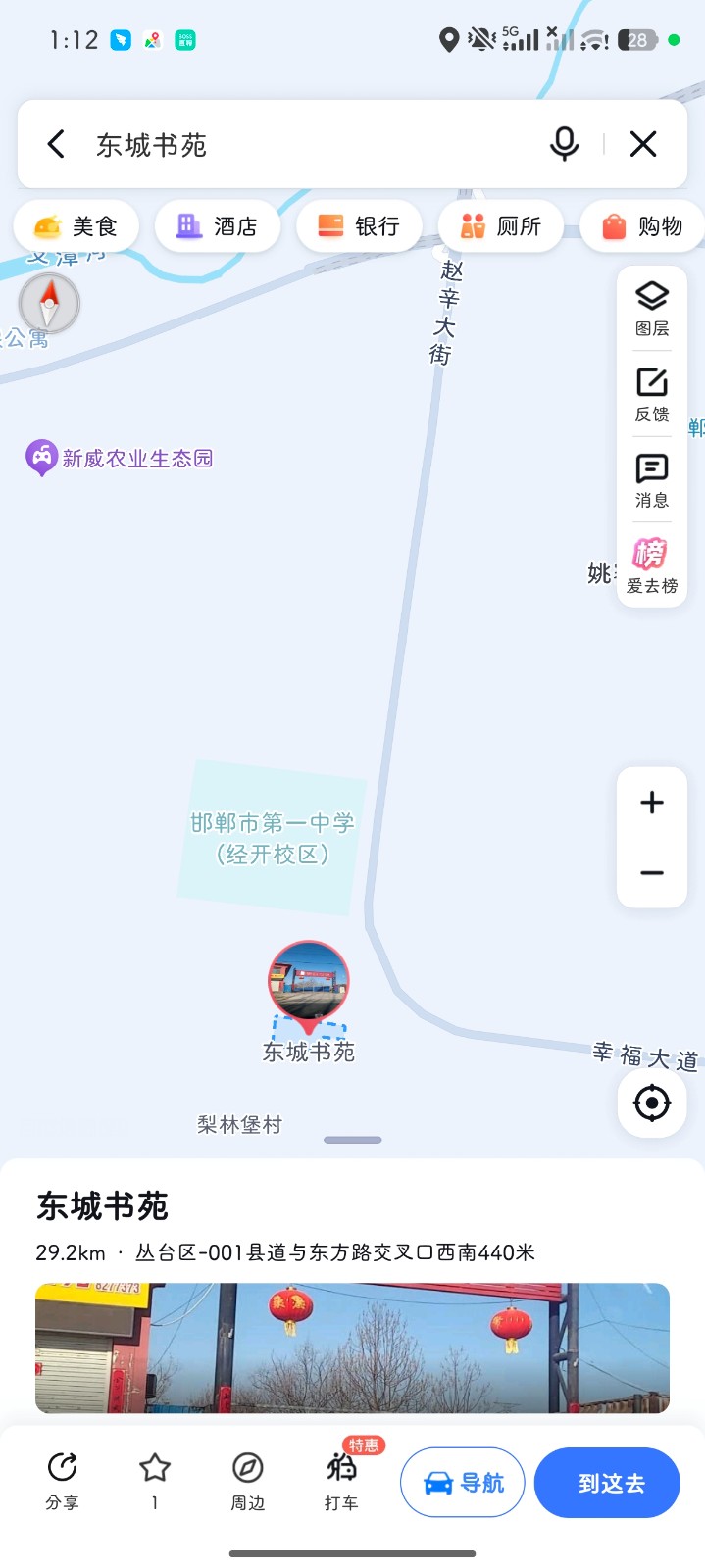This screenshot has width=705, height=1568.
Task: Zoom out the map with minus
Action: tap(652, 873)
